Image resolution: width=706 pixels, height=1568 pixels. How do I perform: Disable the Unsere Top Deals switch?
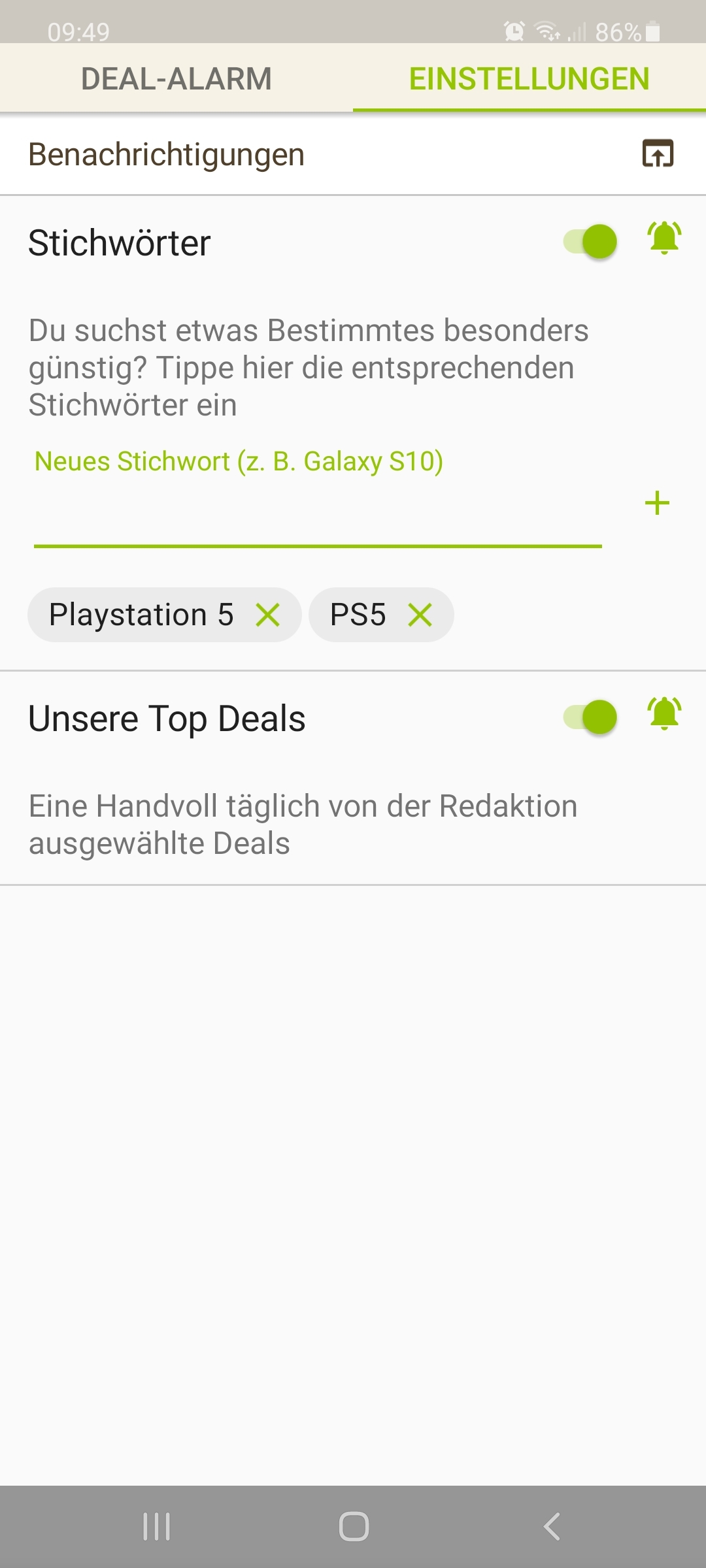pyautogui.click(x=590, y=717)
